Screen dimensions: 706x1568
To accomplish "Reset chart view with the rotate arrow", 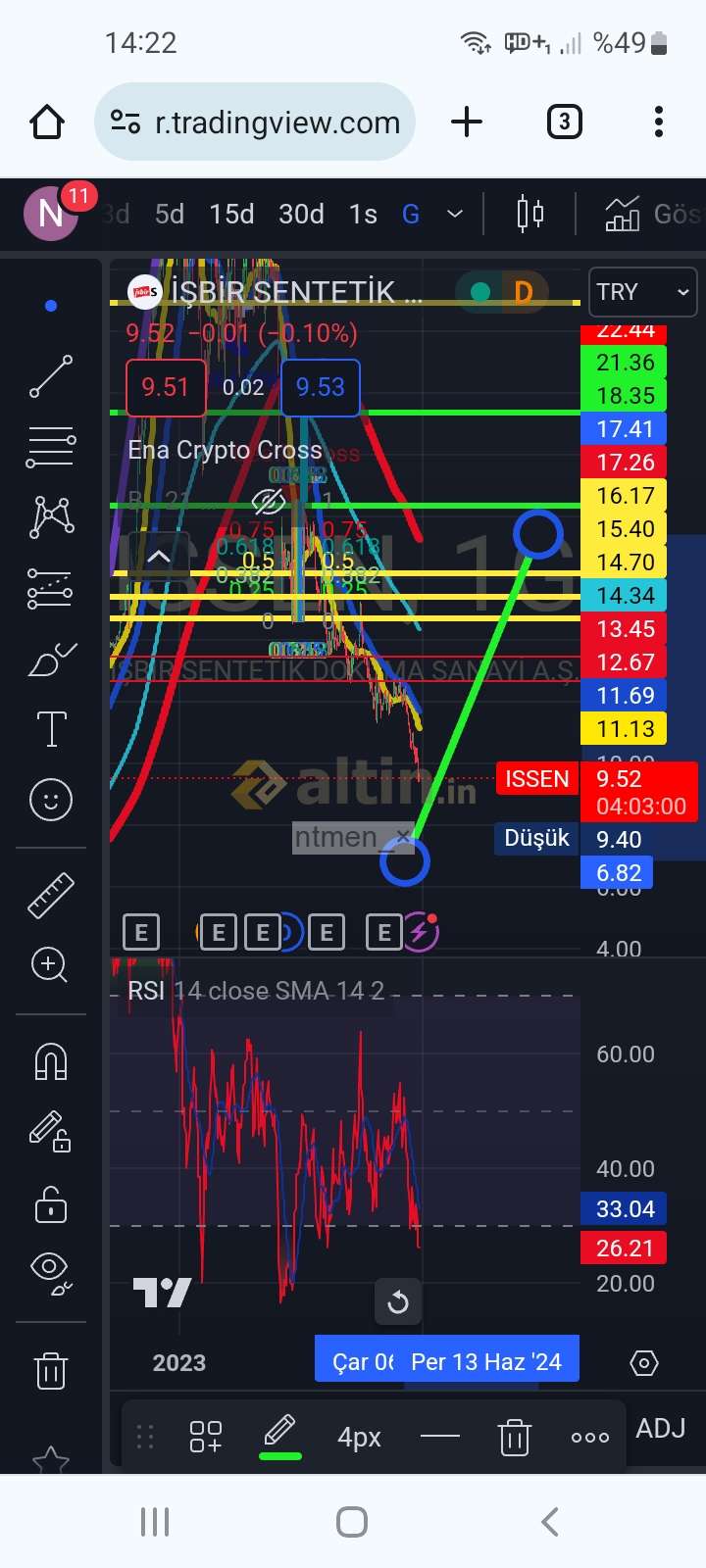I will pyautogui.click(x=398, y=1302).
